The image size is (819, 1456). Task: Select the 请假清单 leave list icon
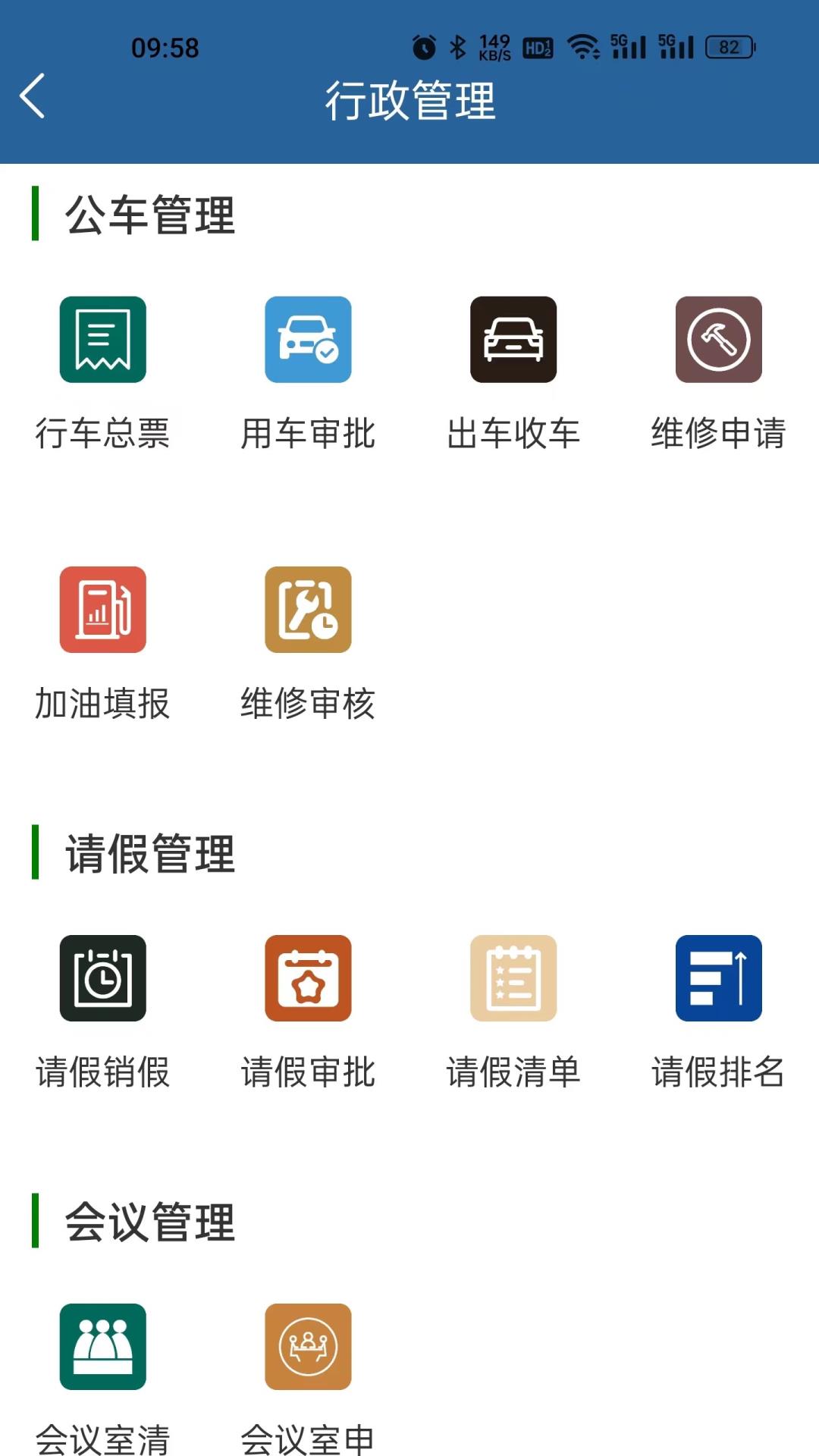[513, 977]
